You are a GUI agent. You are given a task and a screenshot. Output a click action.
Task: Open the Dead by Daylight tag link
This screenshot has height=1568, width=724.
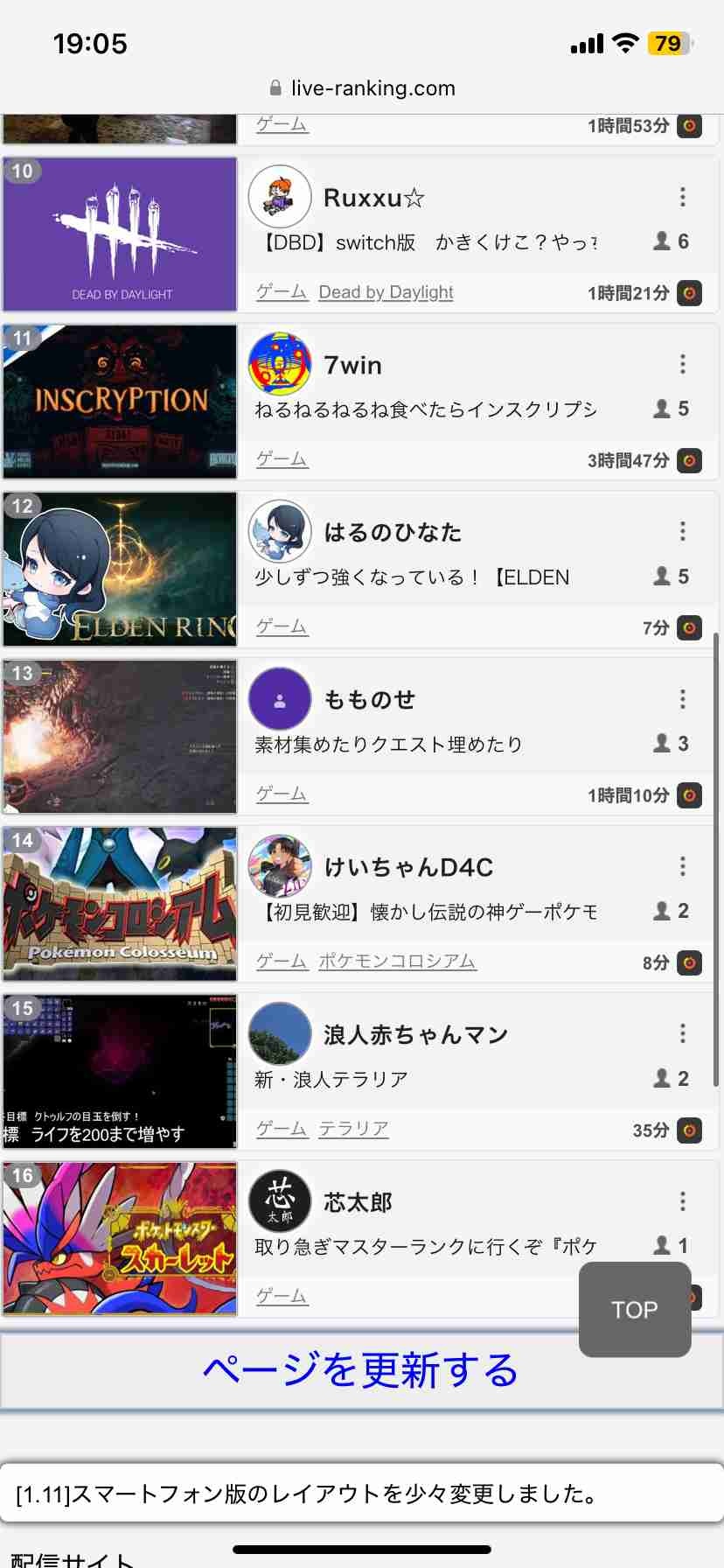386,292
